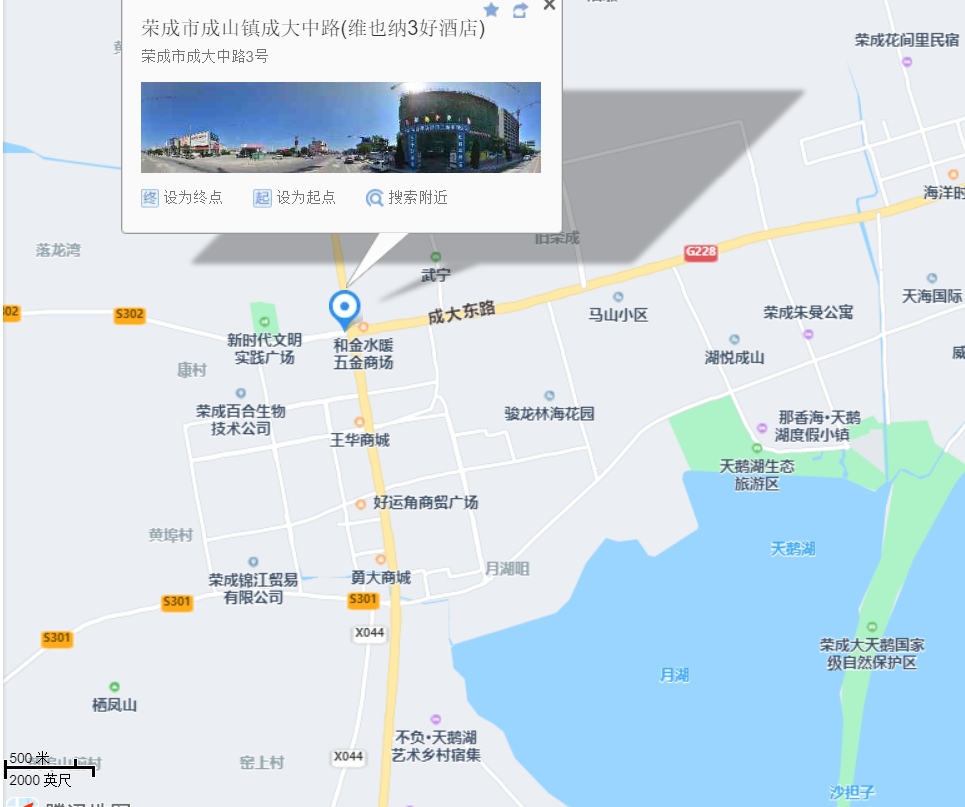Open the 骏龙林海花园 marker

click(549, 396)
